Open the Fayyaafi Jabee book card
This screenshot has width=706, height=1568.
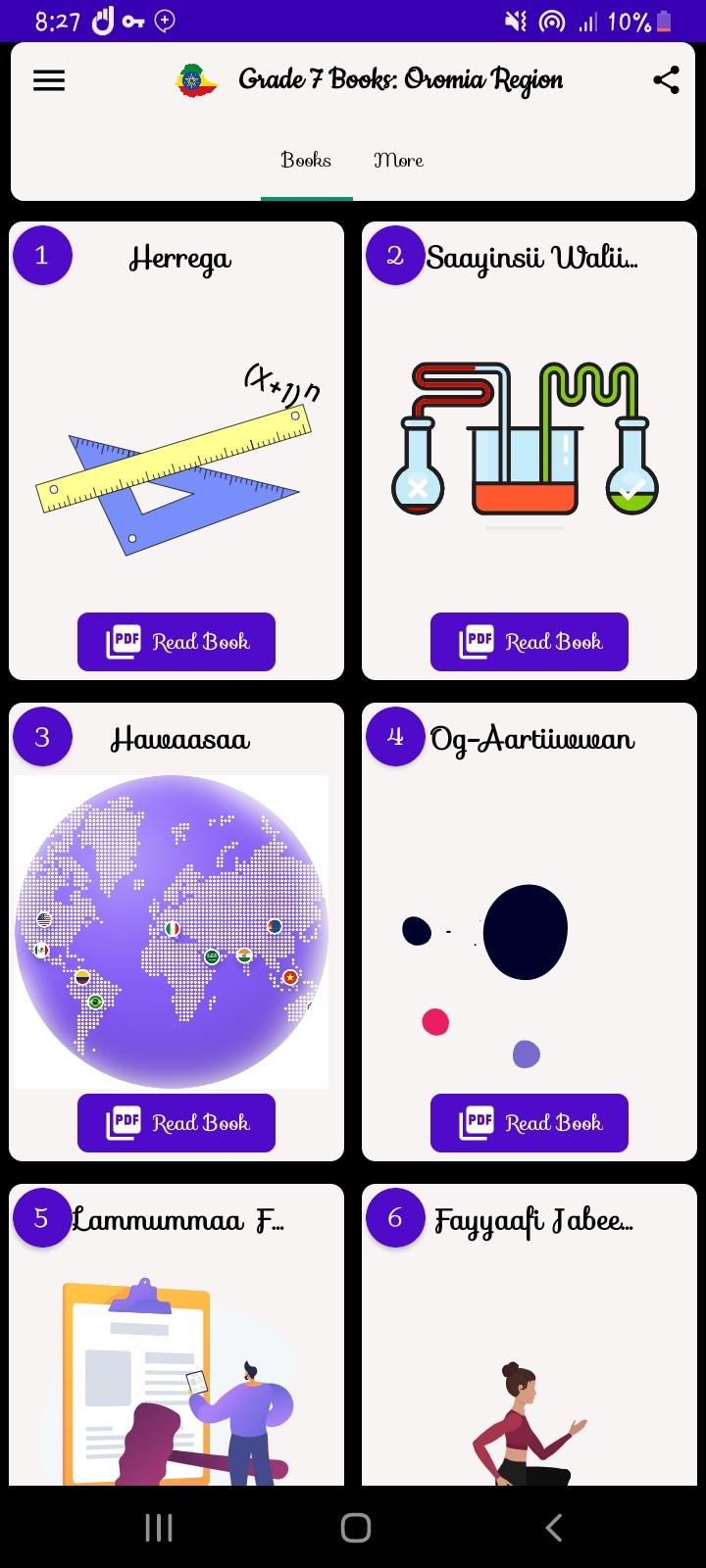(x=529, y=1335)
